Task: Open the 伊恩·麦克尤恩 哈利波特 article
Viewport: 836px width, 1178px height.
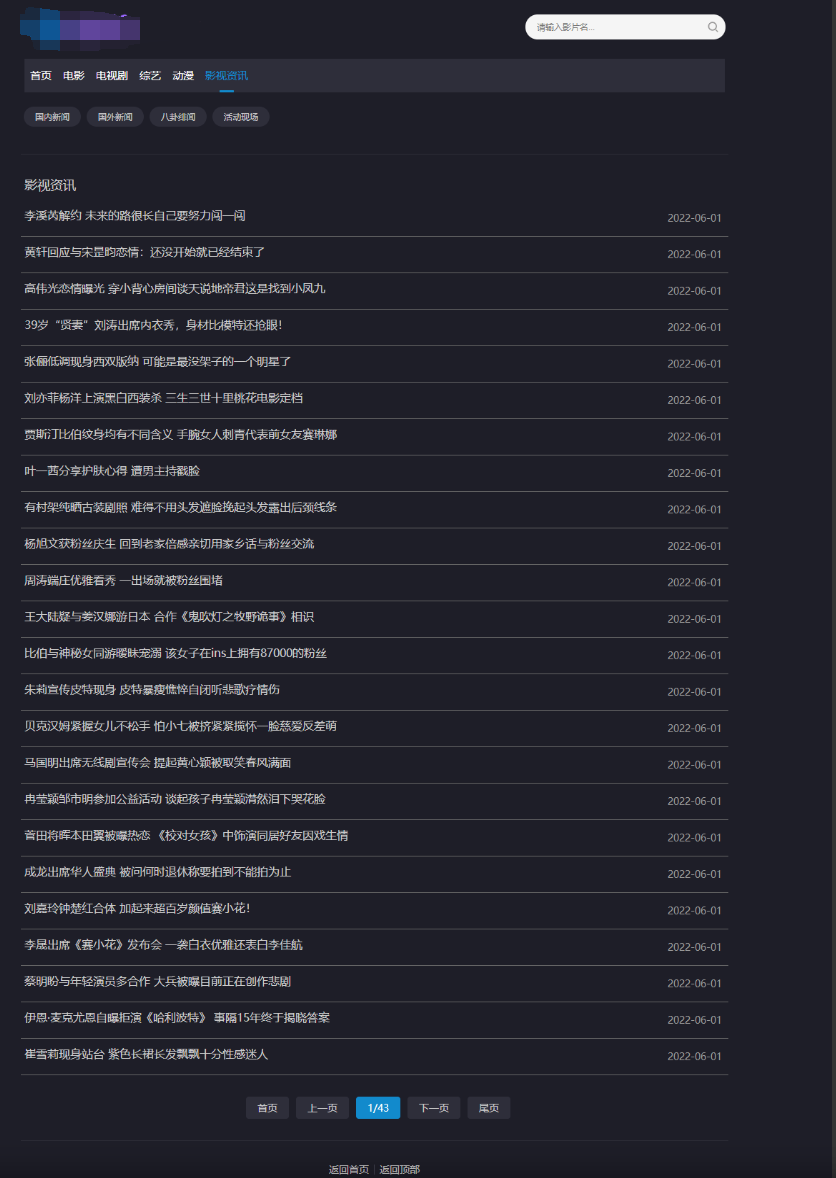Action: (176, 1018)
